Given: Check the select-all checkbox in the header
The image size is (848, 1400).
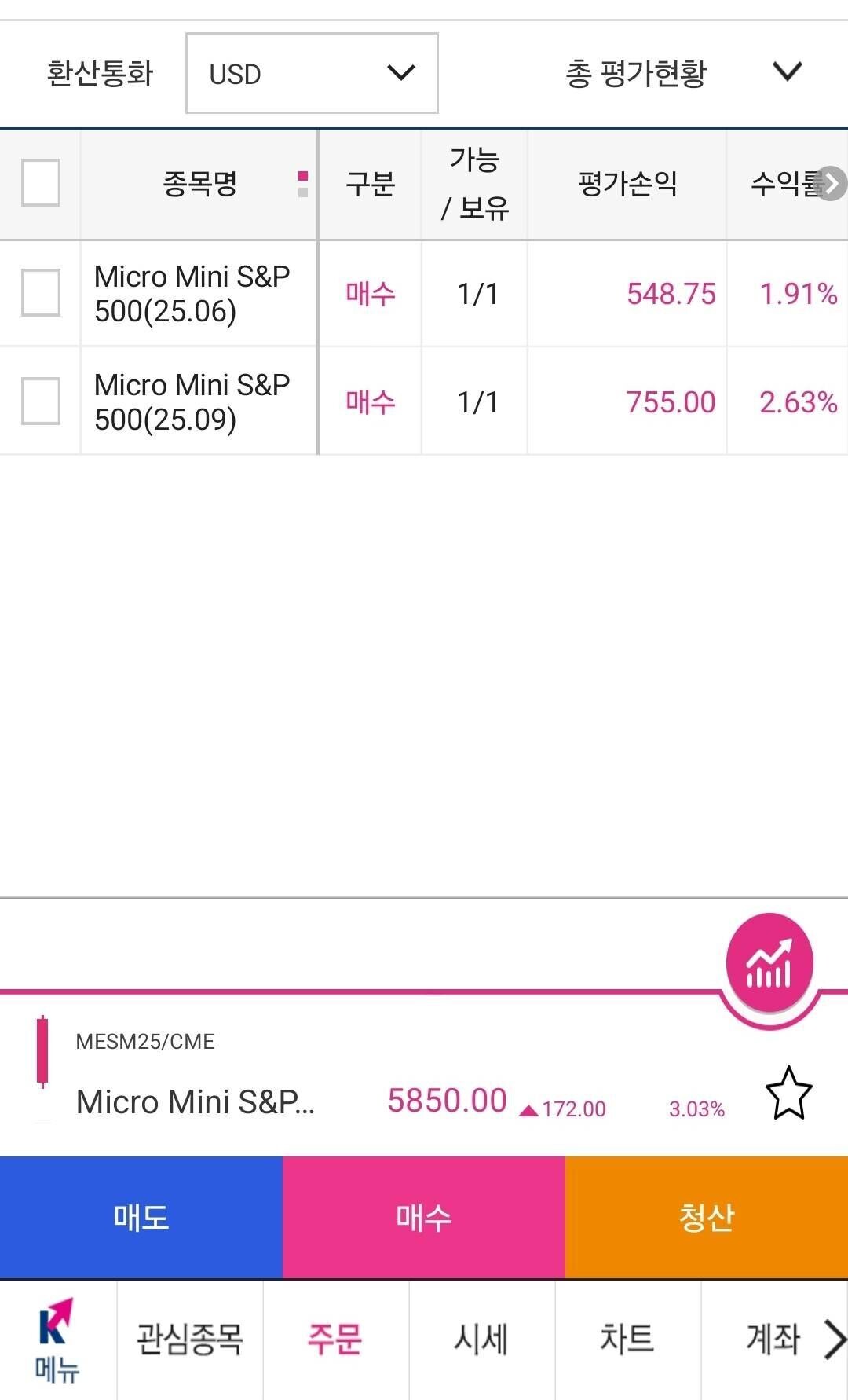Looking at the screenshot, I should 40,184.
